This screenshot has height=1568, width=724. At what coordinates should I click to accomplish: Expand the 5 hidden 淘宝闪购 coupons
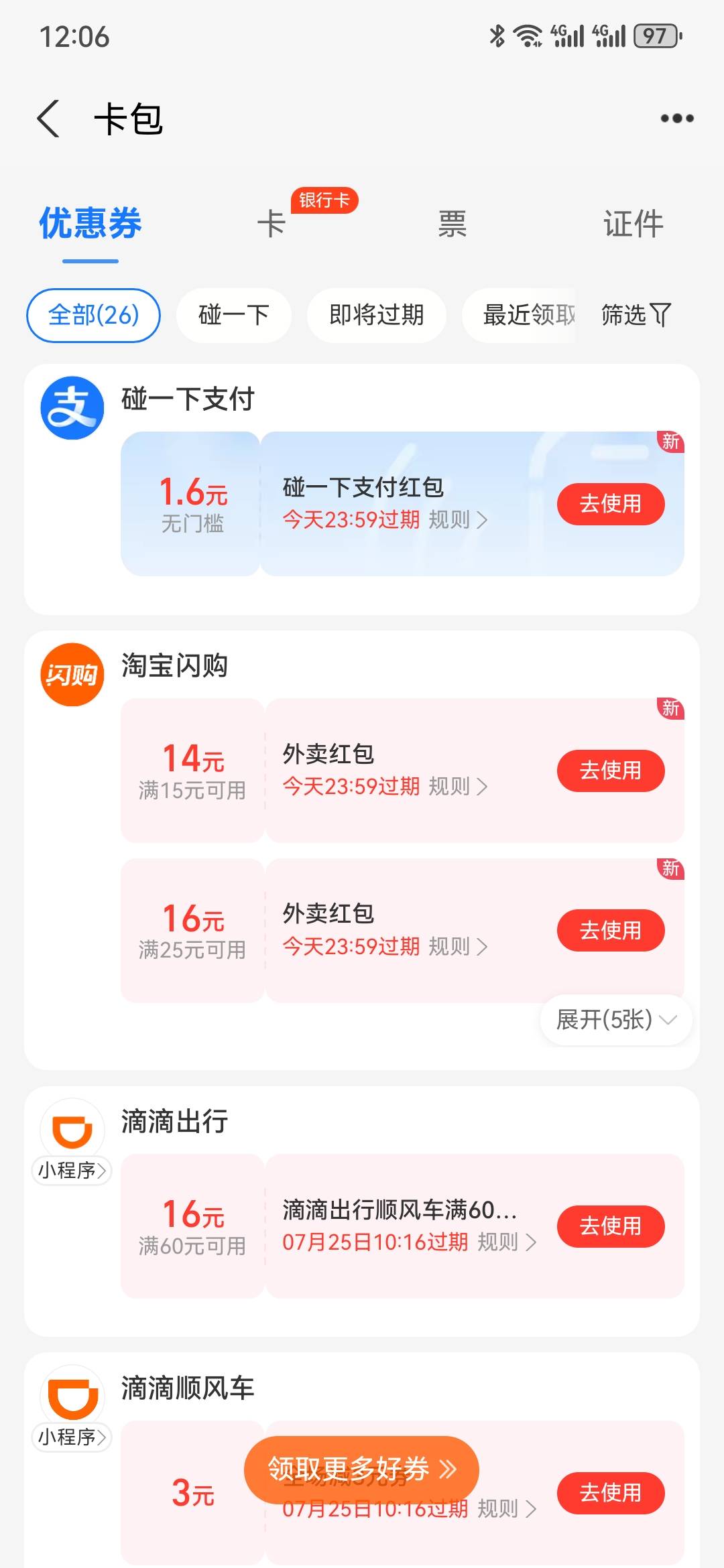616,1020
